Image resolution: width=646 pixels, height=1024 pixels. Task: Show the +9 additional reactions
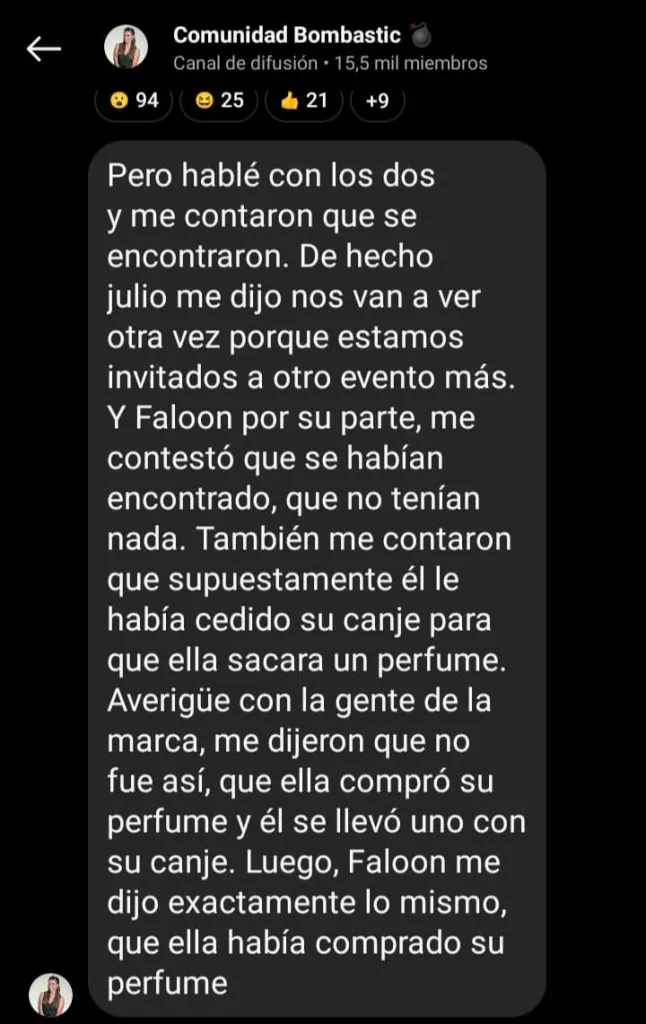(377, 101)
